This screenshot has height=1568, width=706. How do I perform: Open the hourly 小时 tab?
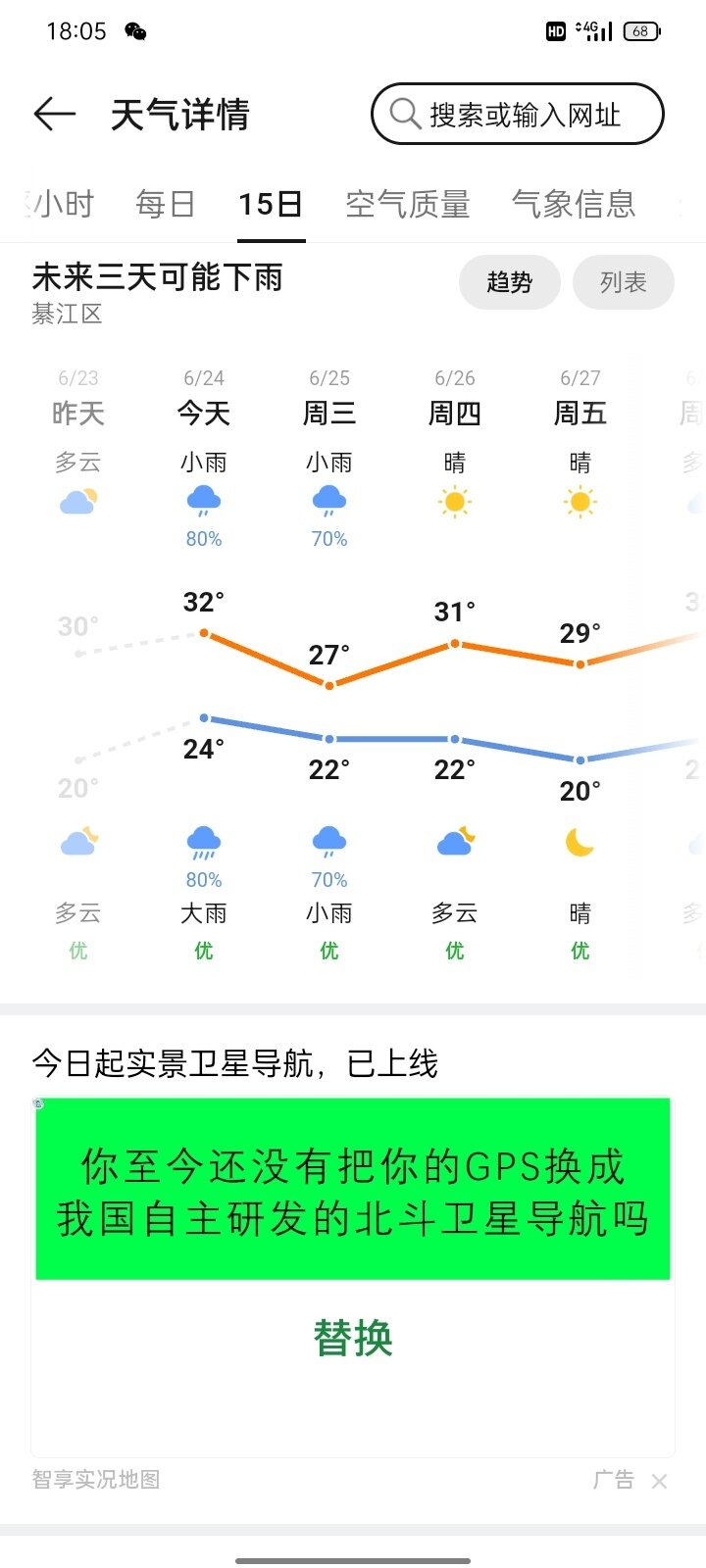[x=61, y=204]
